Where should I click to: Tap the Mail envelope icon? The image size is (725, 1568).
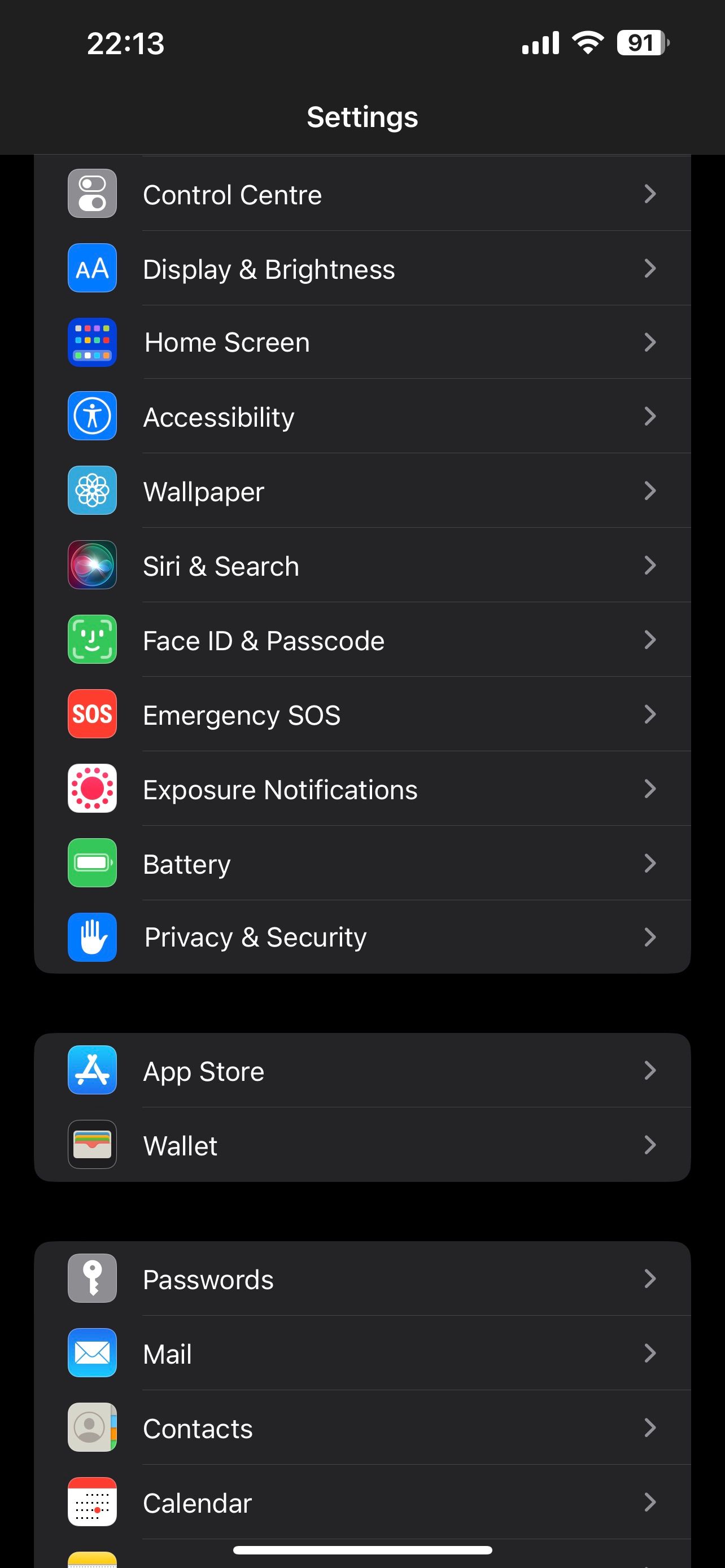tap(92, 1353)
